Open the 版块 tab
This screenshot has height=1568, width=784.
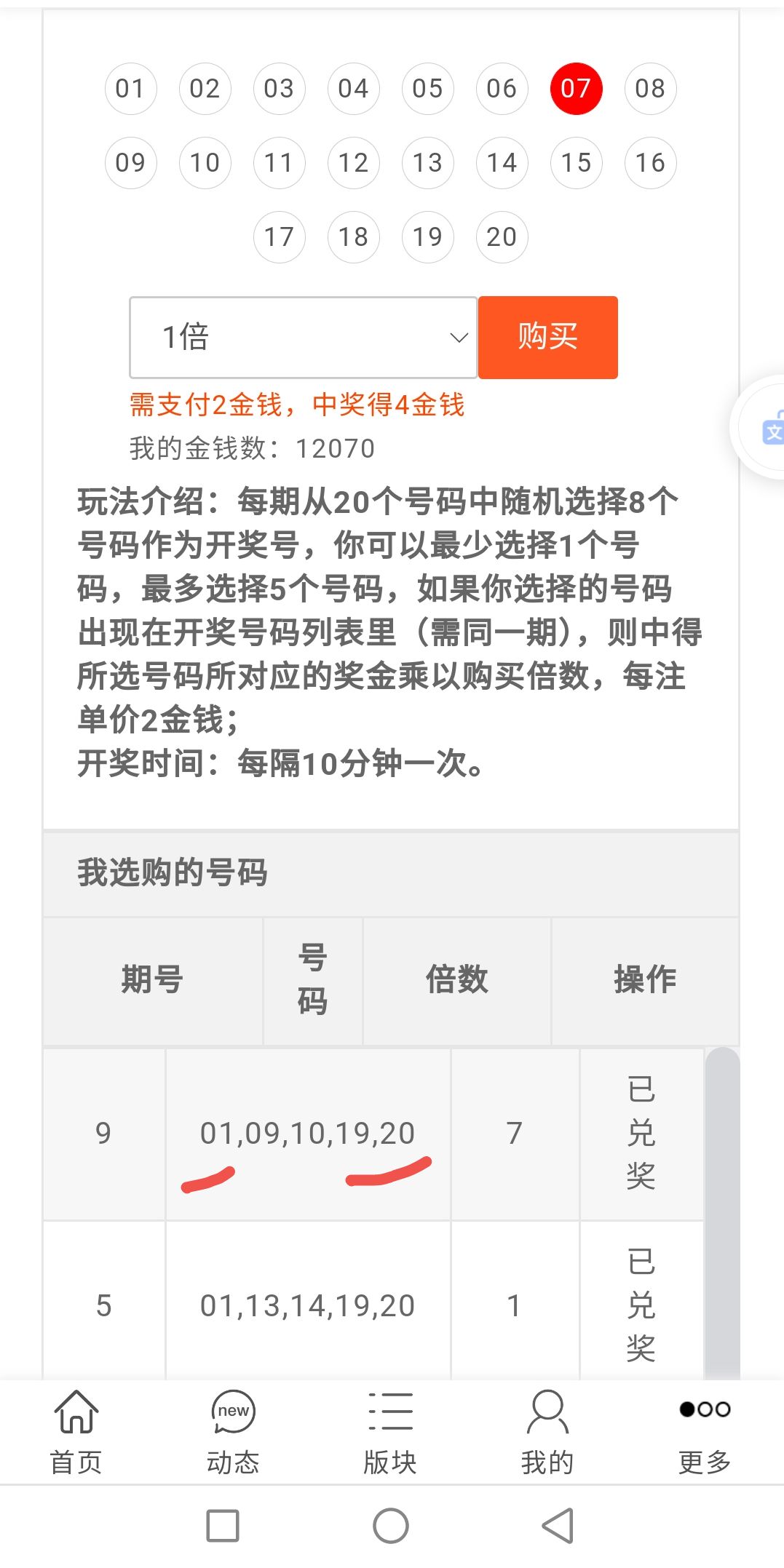390,1430
